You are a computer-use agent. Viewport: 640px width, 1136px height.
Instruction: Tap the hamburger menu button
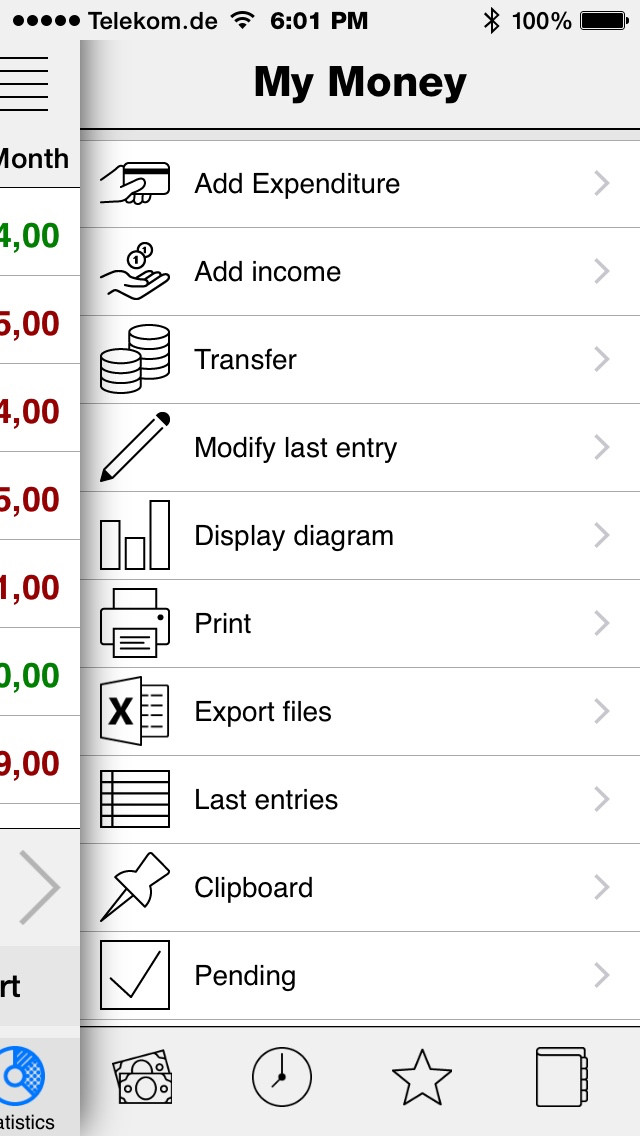[24, 83]
